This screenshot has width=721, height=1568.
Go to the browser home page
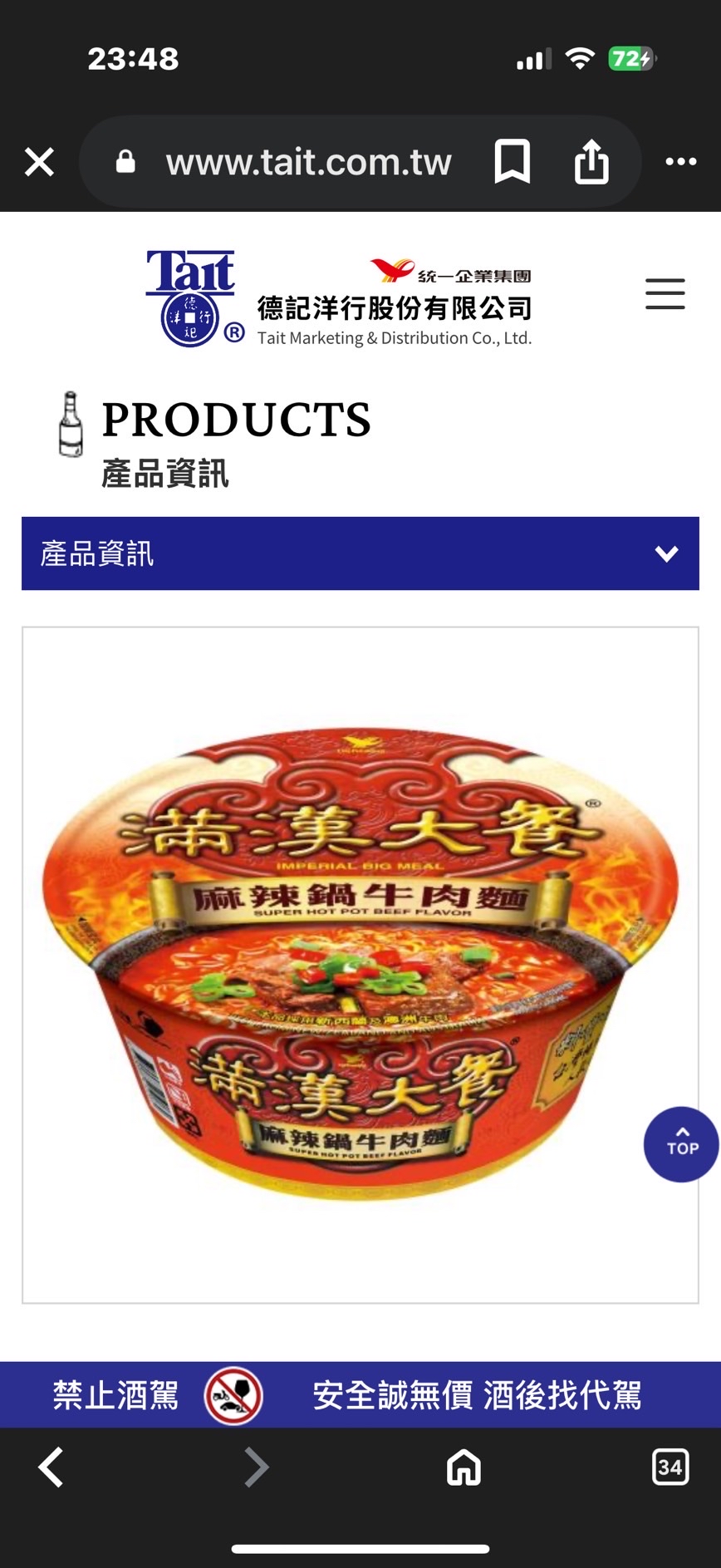tap(463, 1467)
